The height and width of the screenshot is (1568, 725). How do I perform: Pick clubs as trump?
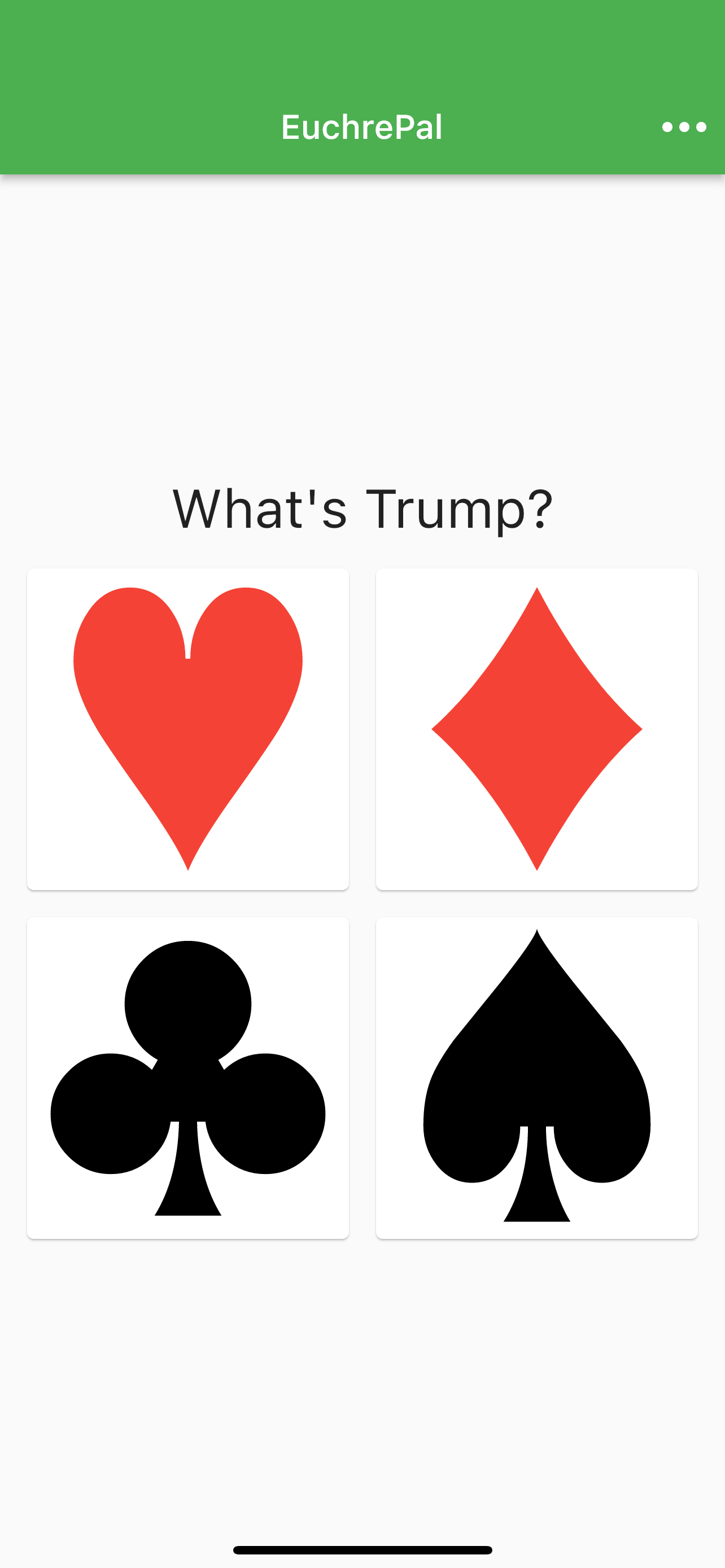[x=188, y=1078]
